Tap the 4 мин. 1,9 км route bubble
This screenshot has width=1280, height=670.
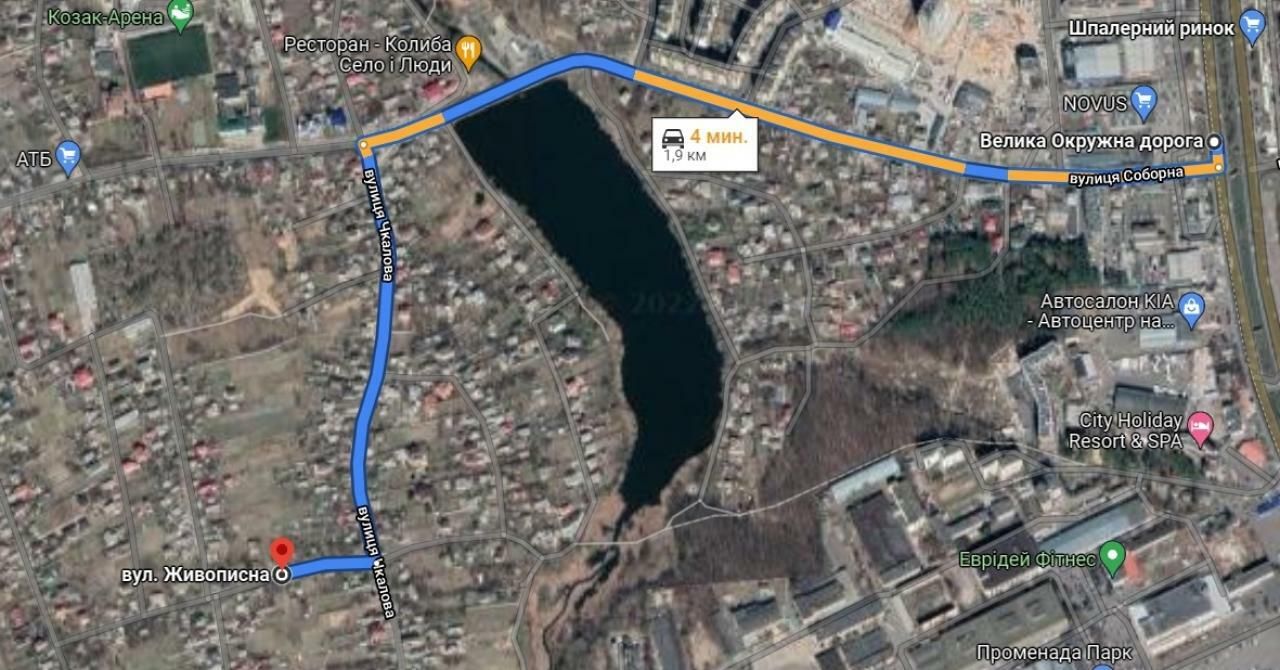pos(704,145)
